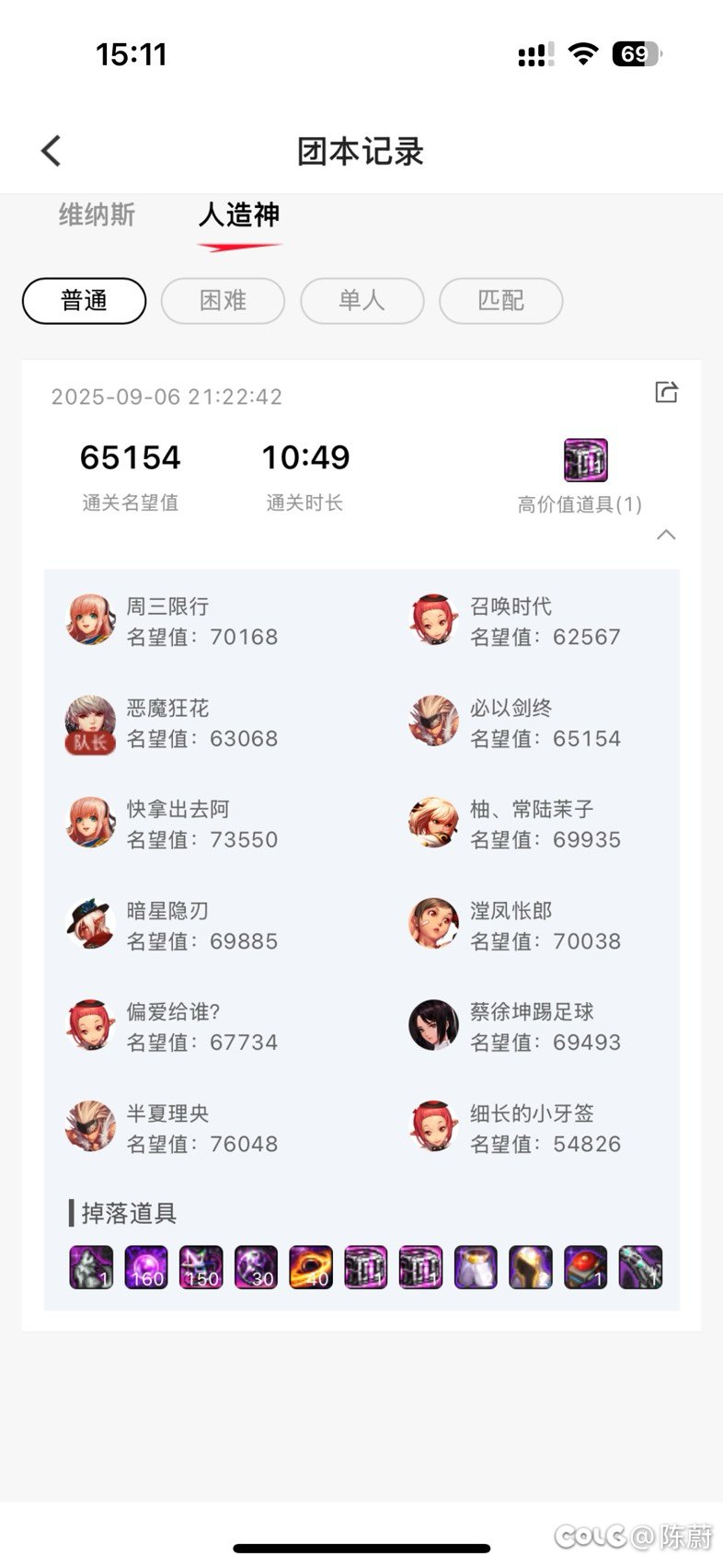Click the rightmost loot item icon

tap(640, 1266)
